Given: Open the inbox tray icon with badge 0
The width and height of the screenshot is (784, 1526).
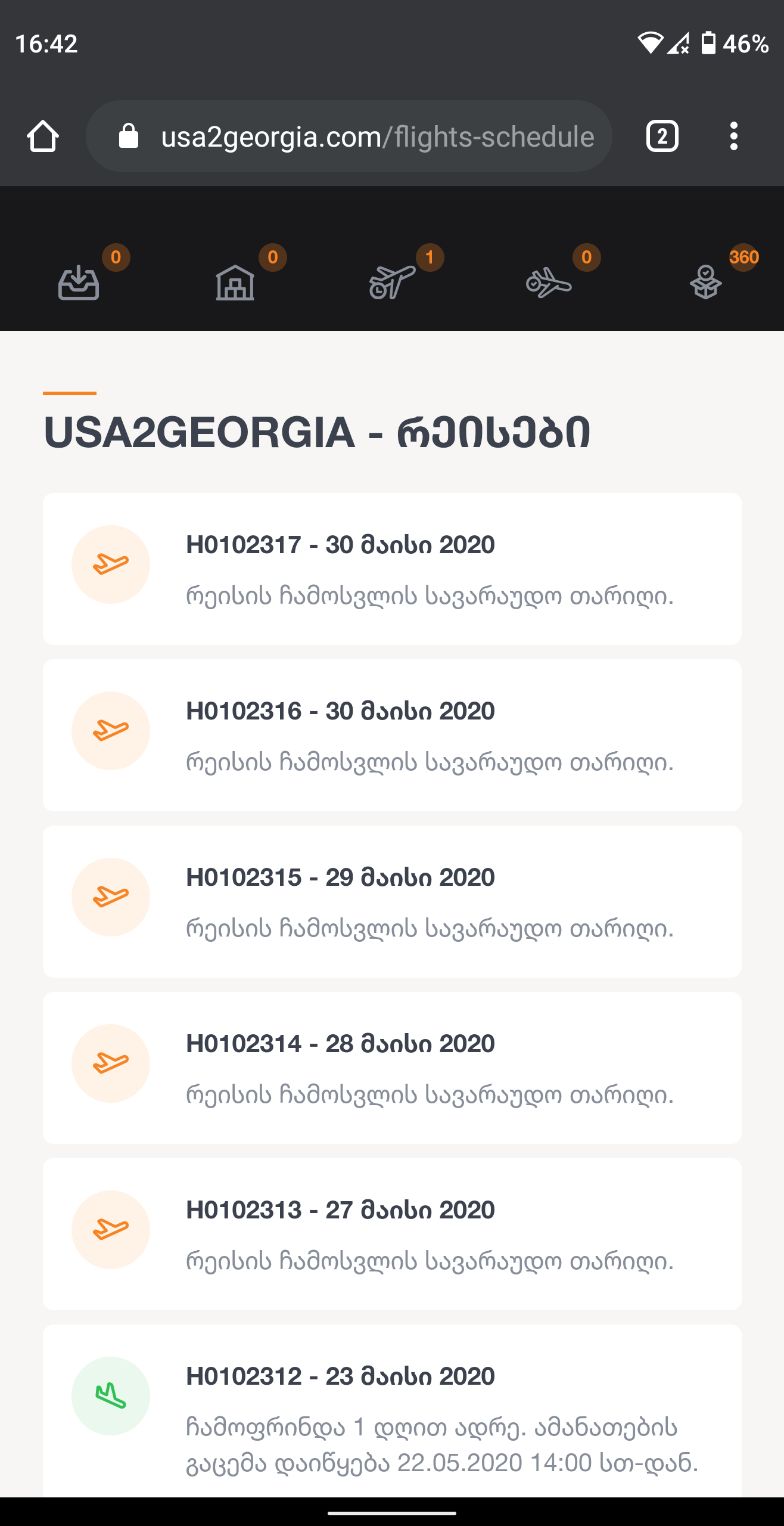Looking at the screenshot, I should coord(79,282).
